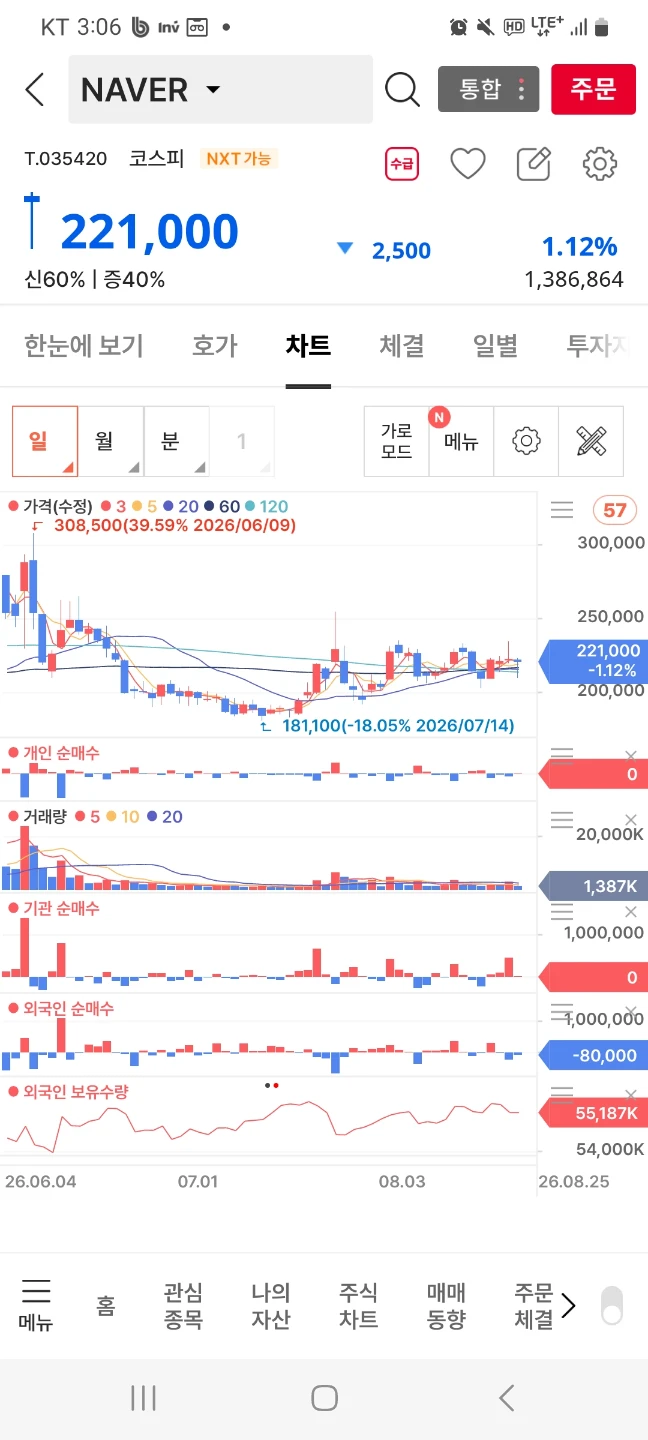Open the bottom-left 메뉴 hamburger
Image resolution: width=648 pixels, height=1440 pixels.
(36, 1305)
